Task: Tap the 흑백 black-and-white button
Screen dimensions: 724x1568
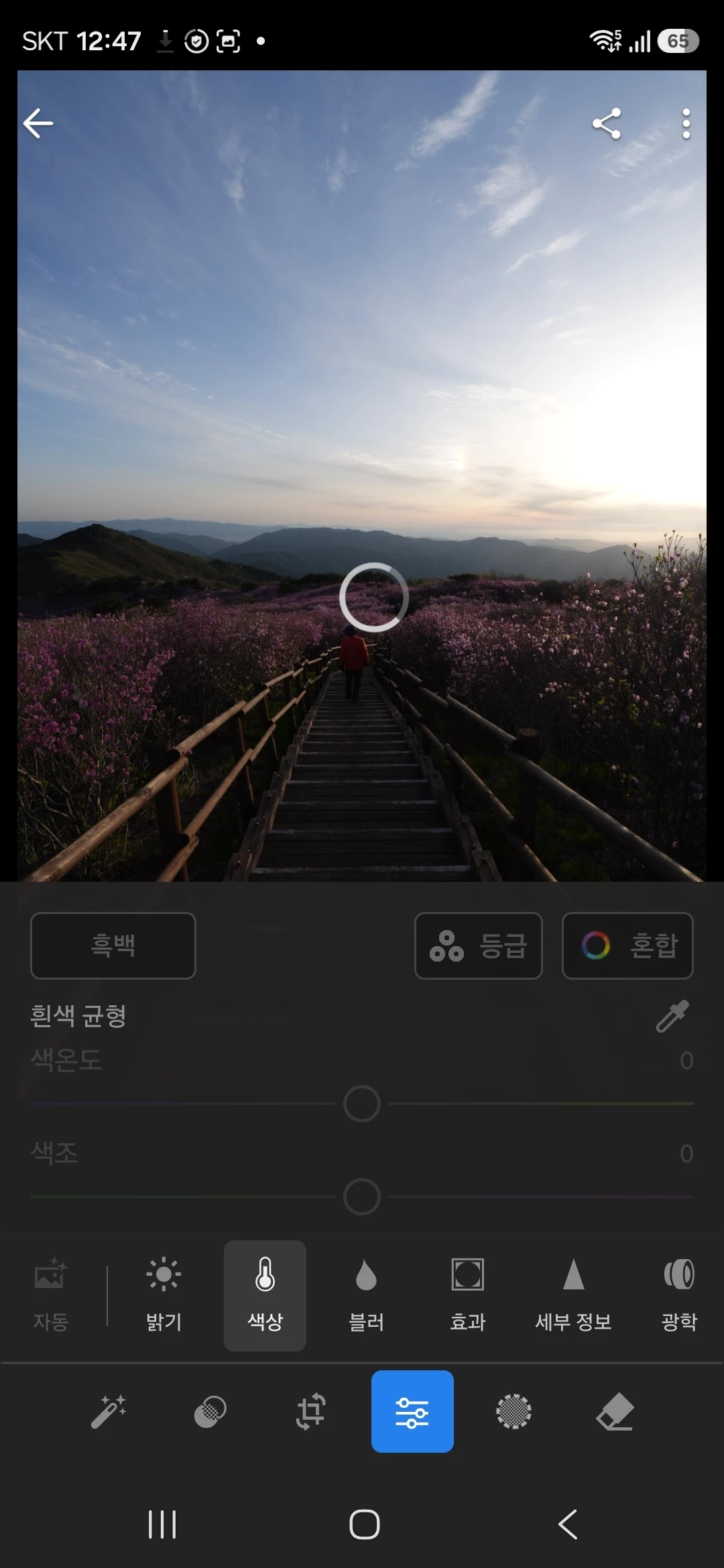Action: [x=113, y=945]
